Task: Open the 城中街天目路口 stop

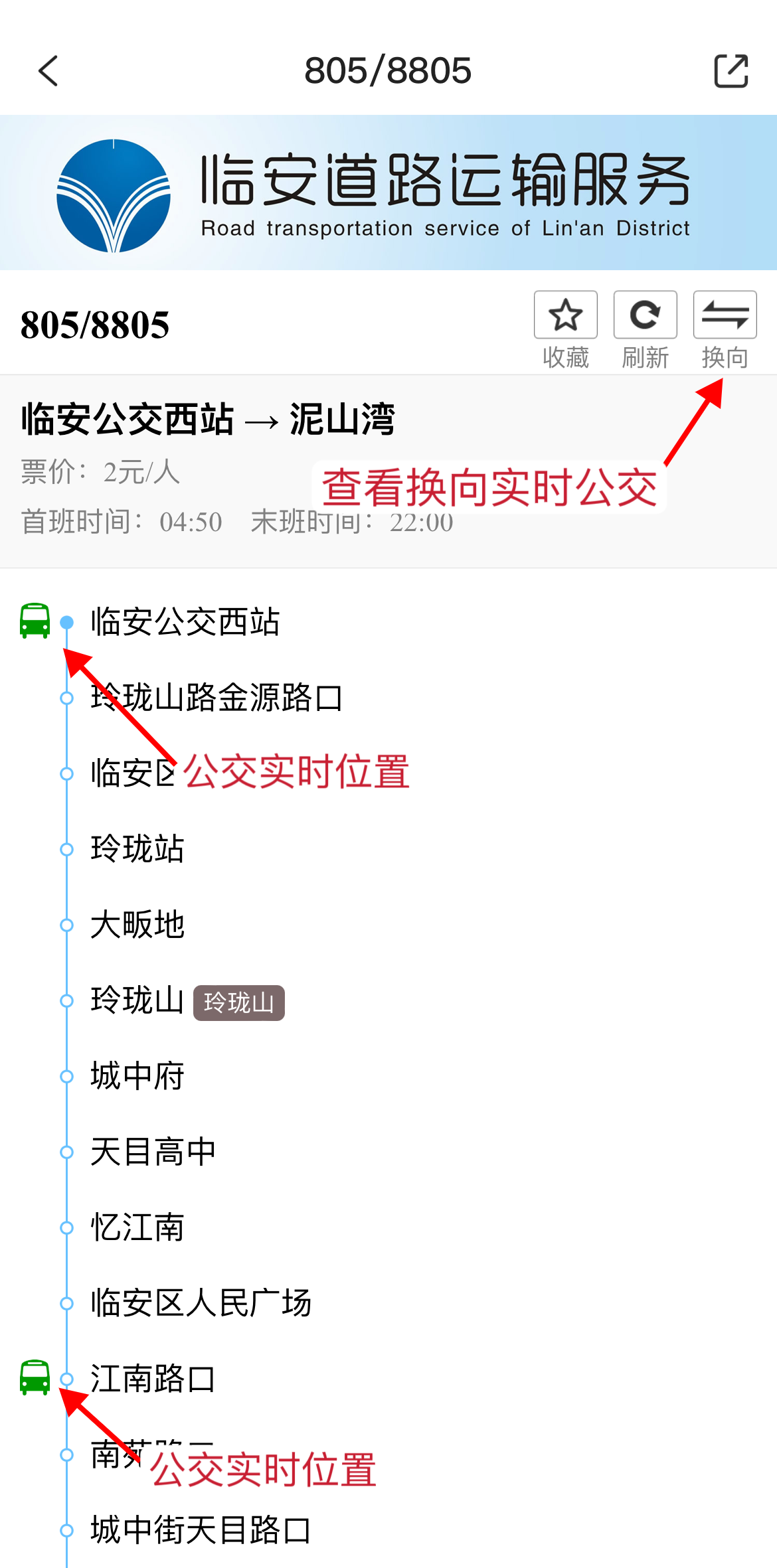Action: coord(201,1530)
